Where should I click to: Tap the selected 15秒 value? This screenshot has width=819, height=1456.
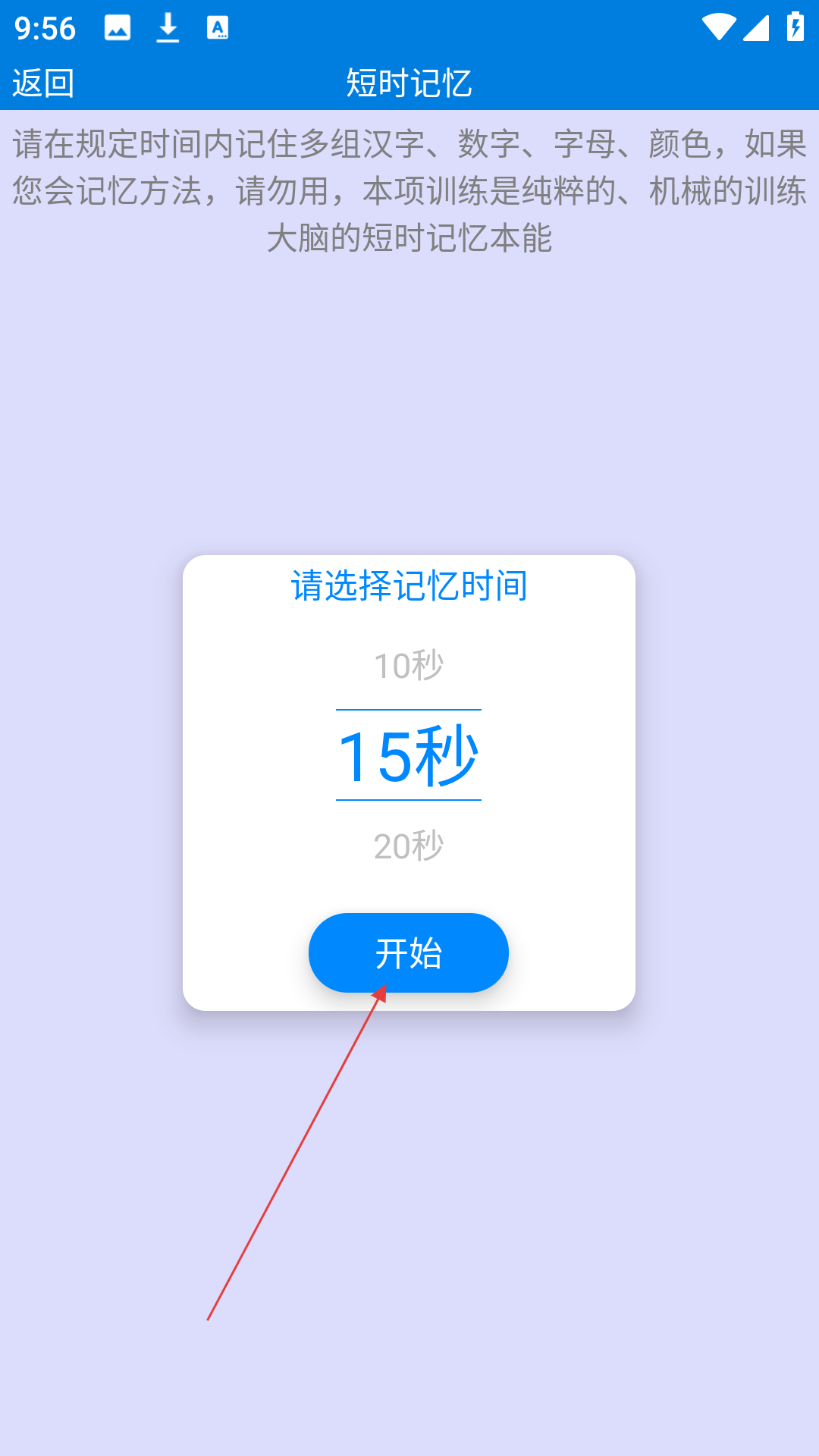(x=409, y=755)
